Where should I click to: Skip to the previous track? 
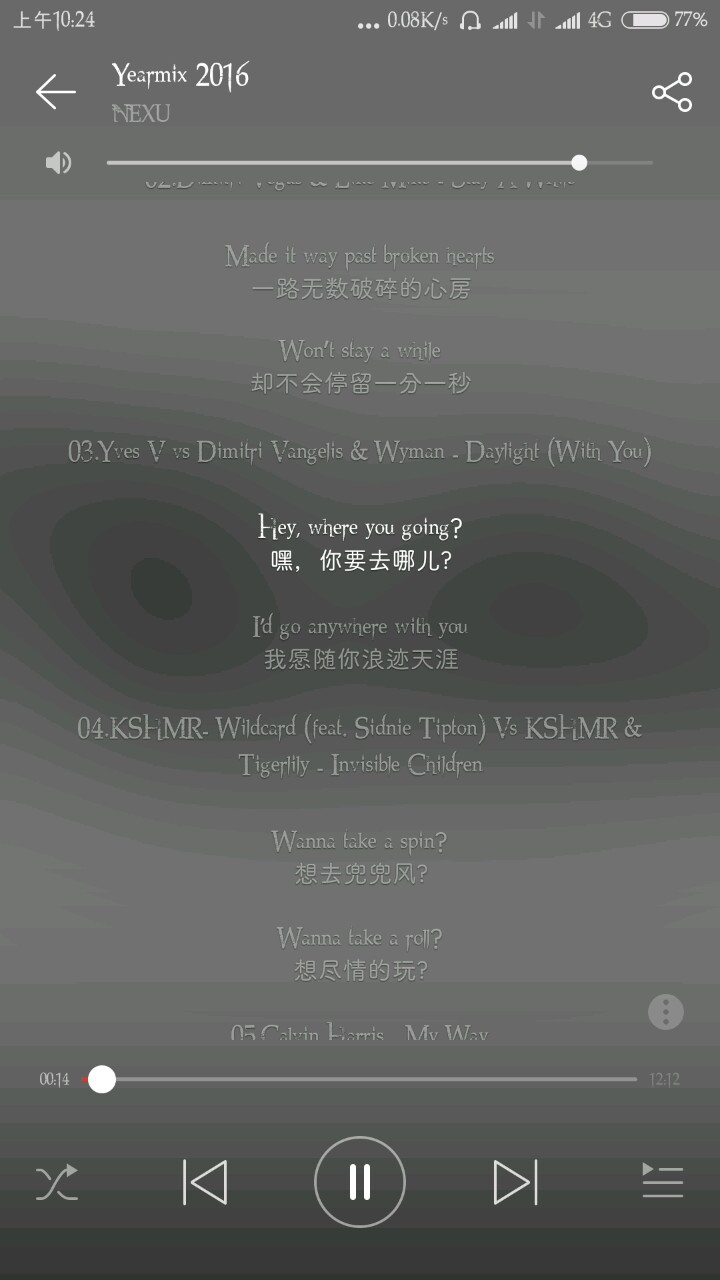coord(205,1182)
